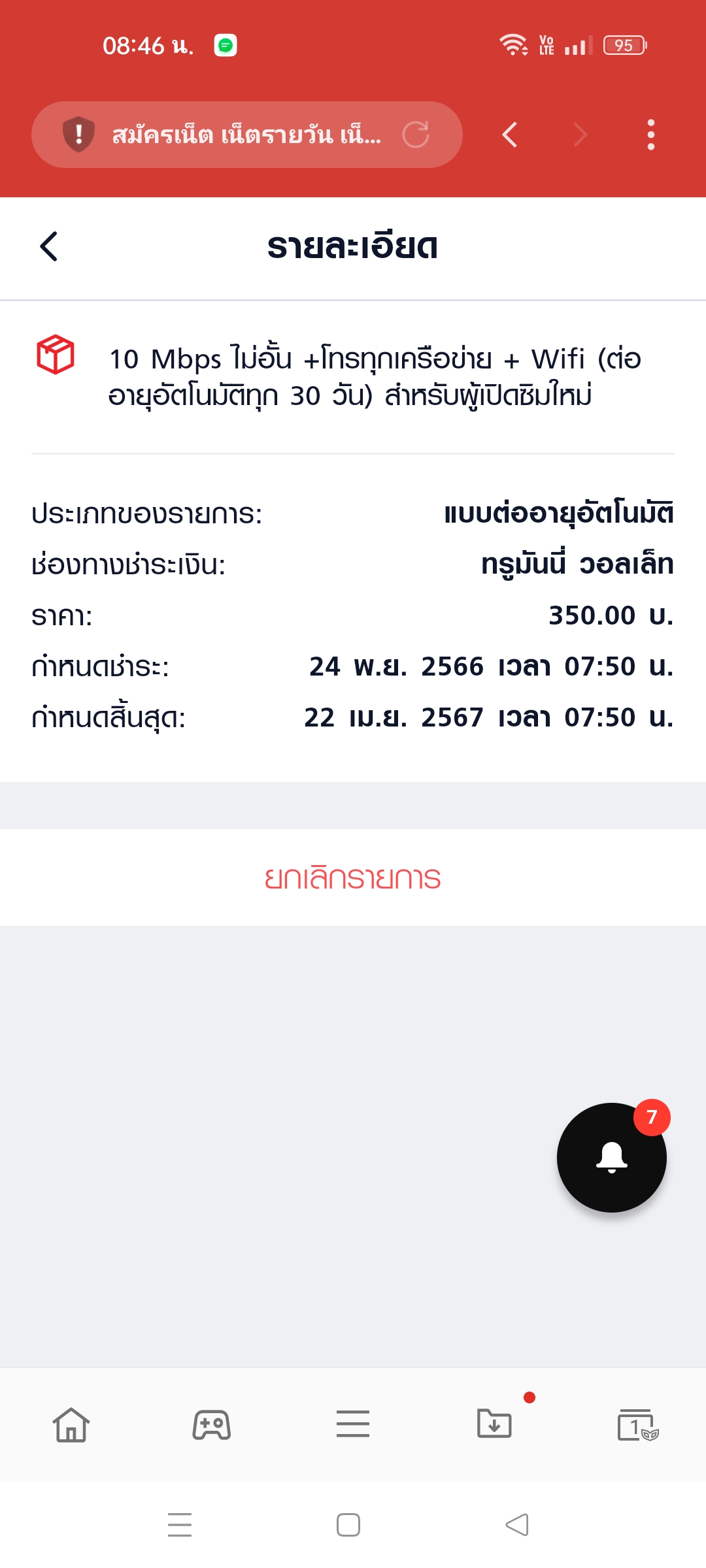
Task: Open the floating notifications bell
Action: click(x=612, y=1158)
